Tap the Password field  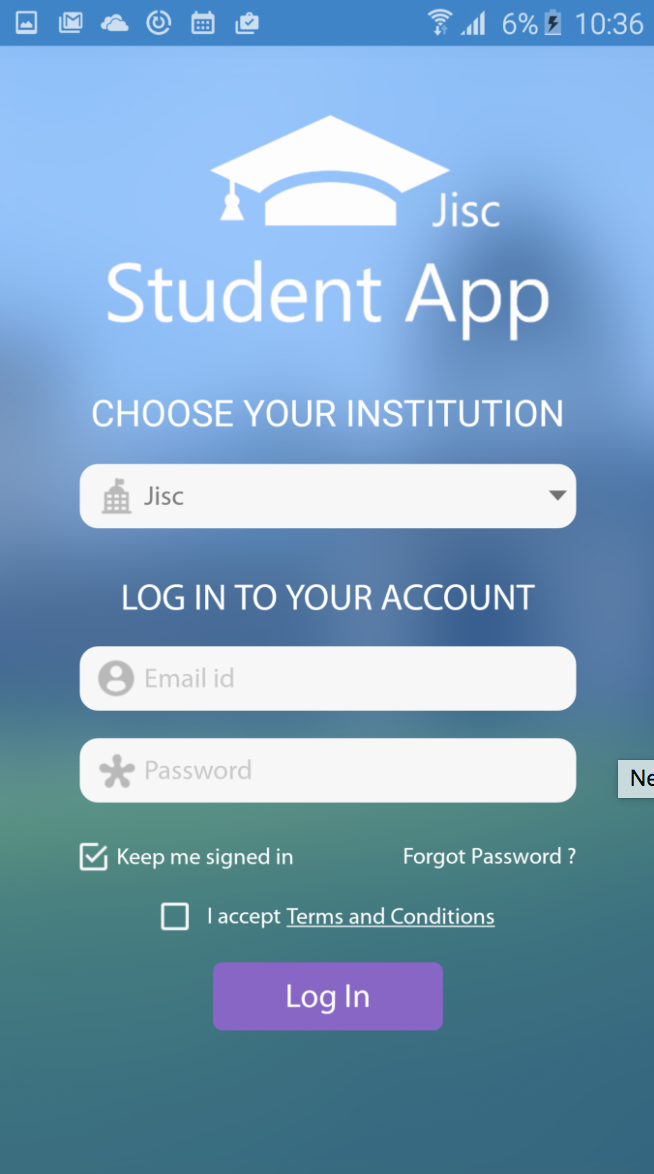click(327, 770)
